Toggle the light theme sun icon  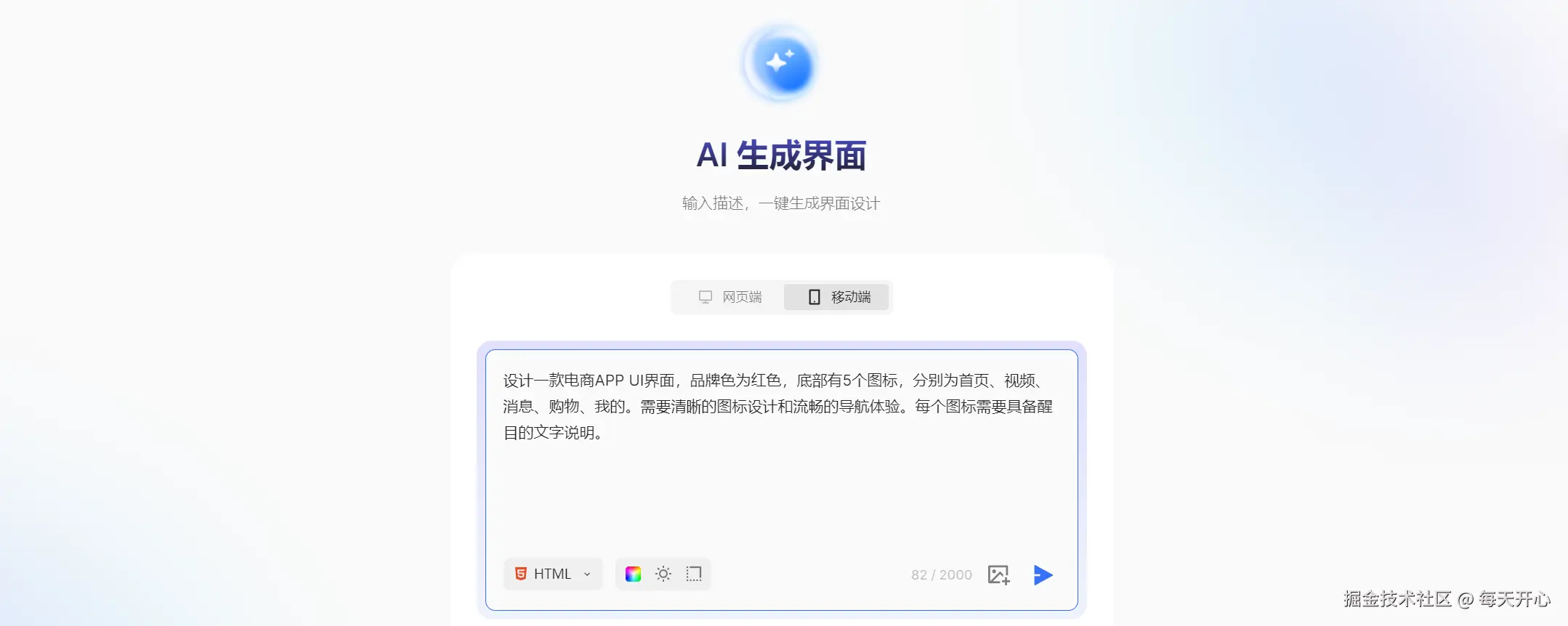(663, 574)
